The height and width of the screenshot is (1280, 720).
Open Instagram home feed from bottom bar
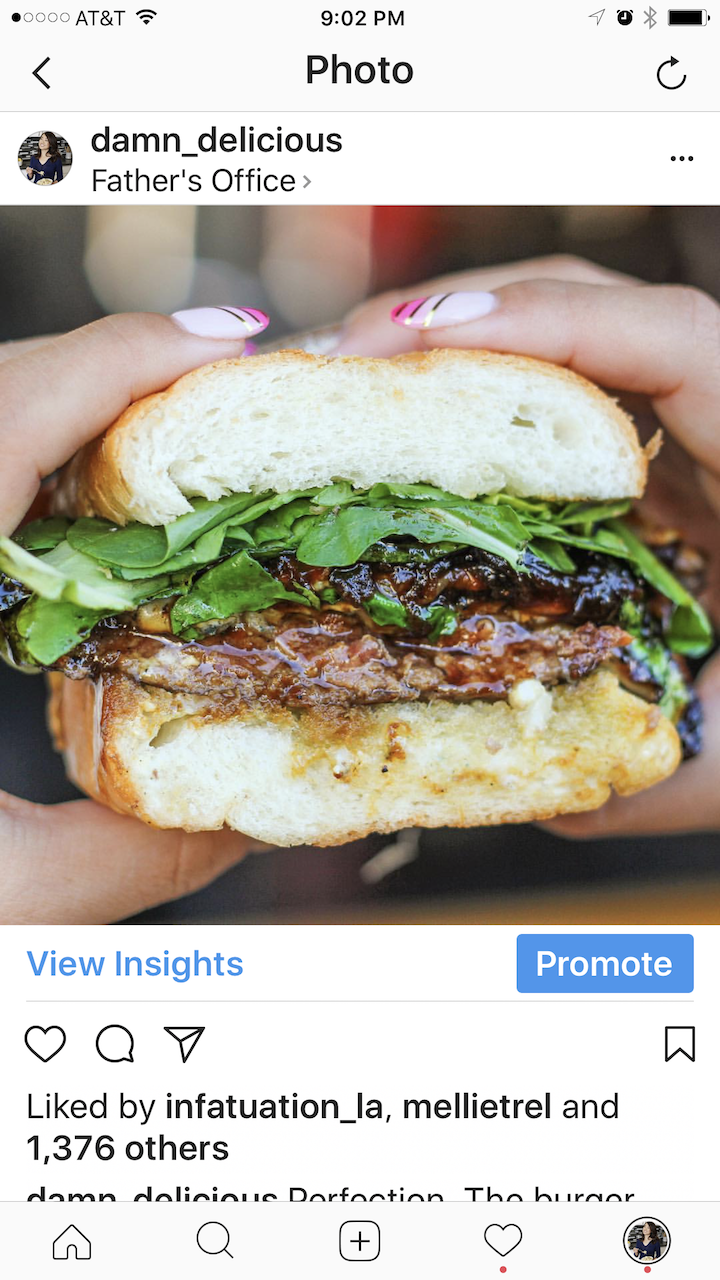[71, 1240]
